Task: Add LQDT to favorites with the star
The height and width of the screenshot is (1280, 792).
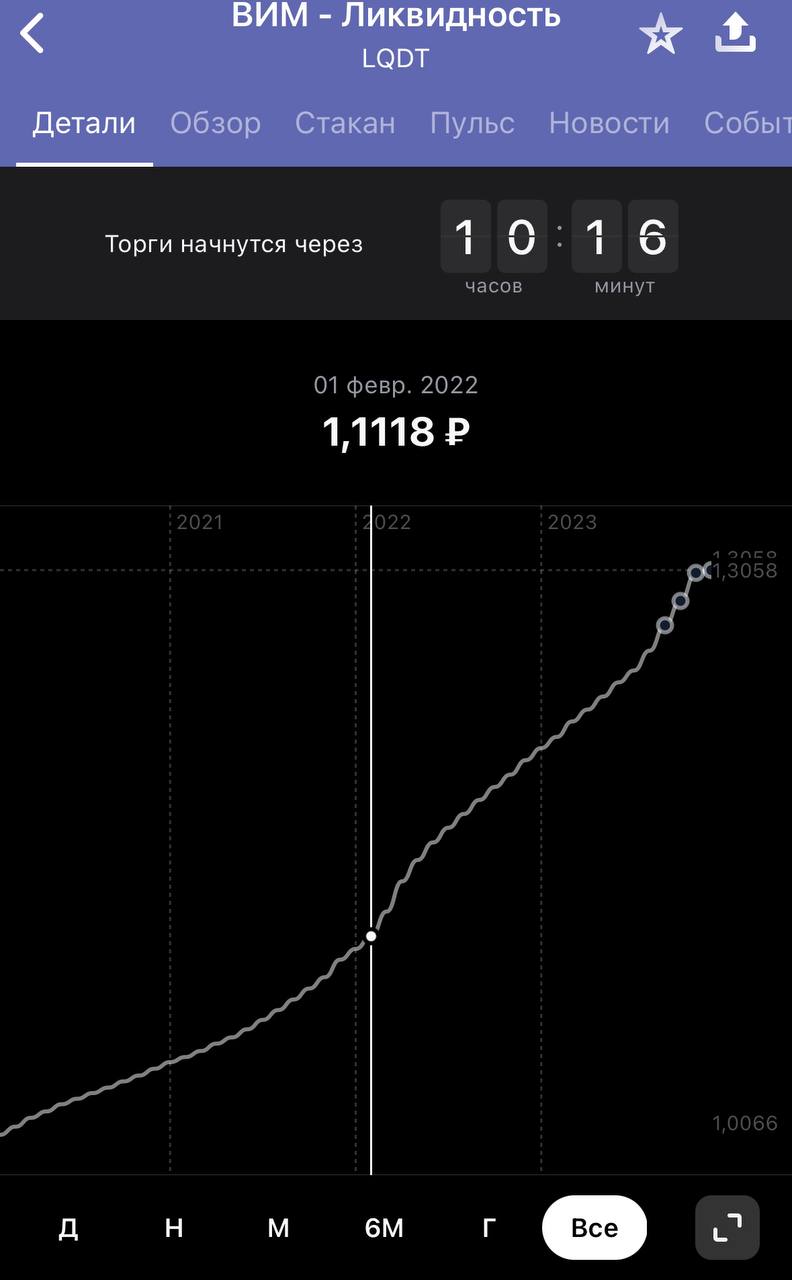Action: tap(660, 36)
